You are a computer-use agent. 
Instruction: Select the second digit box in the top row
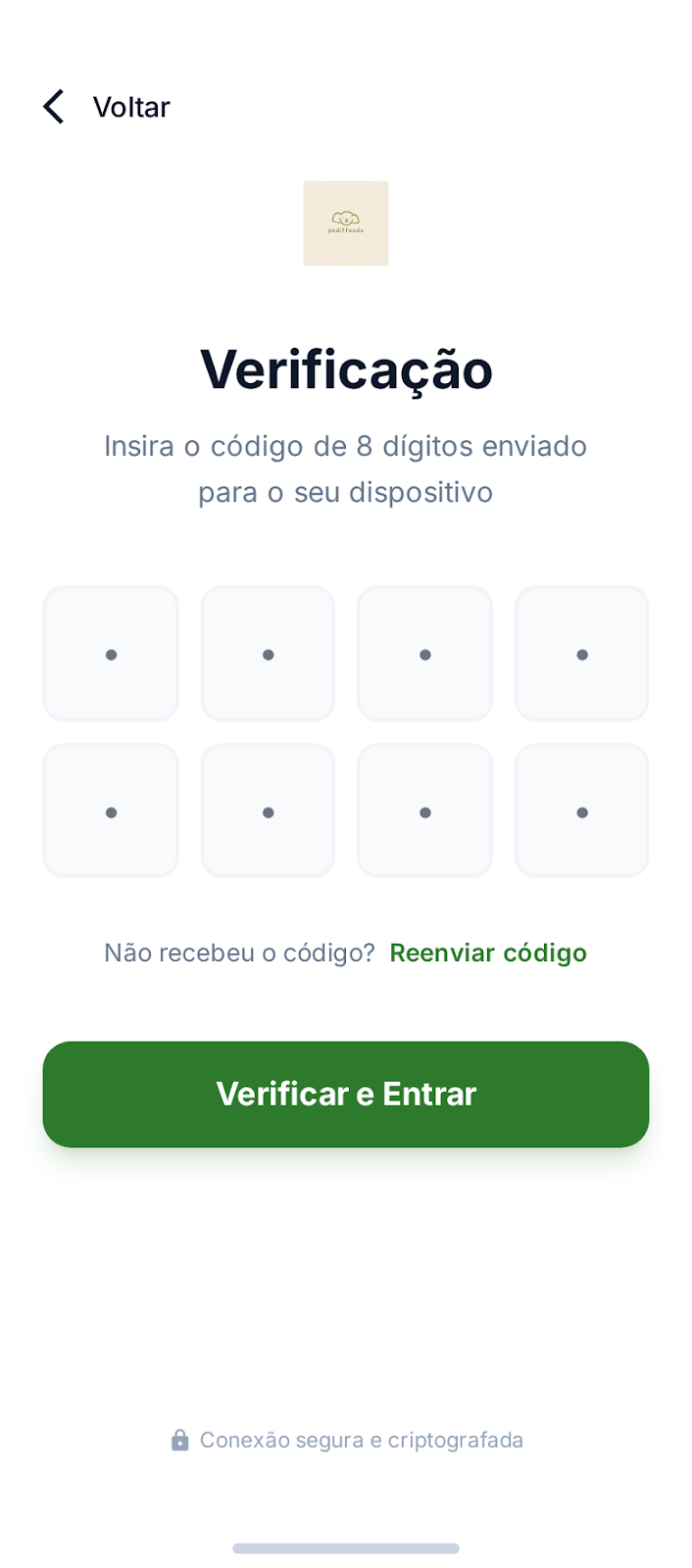pos(268,654)
